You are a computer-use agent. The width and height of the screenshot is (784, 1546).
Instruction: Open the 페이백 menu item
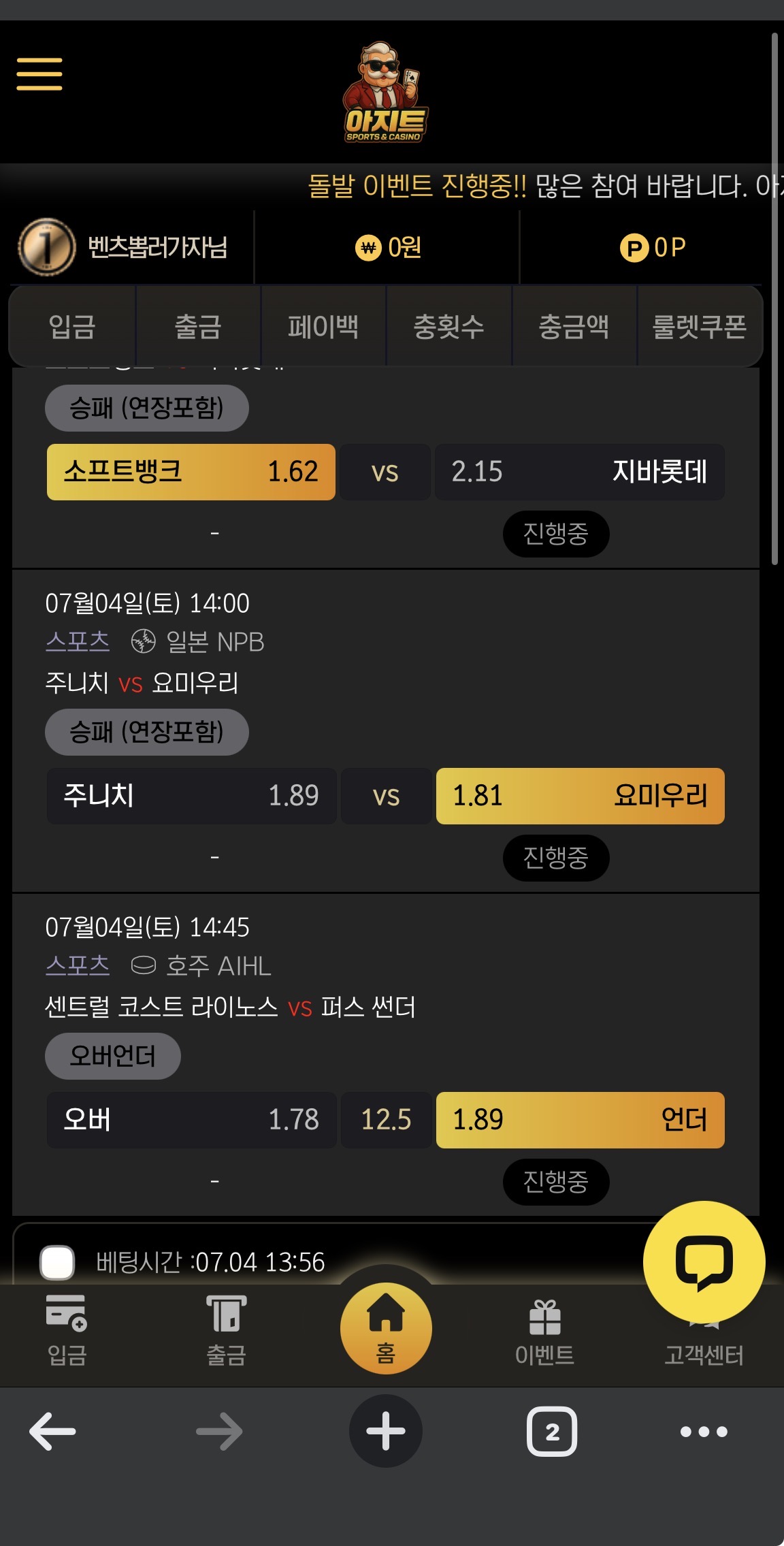click(323, 327)
